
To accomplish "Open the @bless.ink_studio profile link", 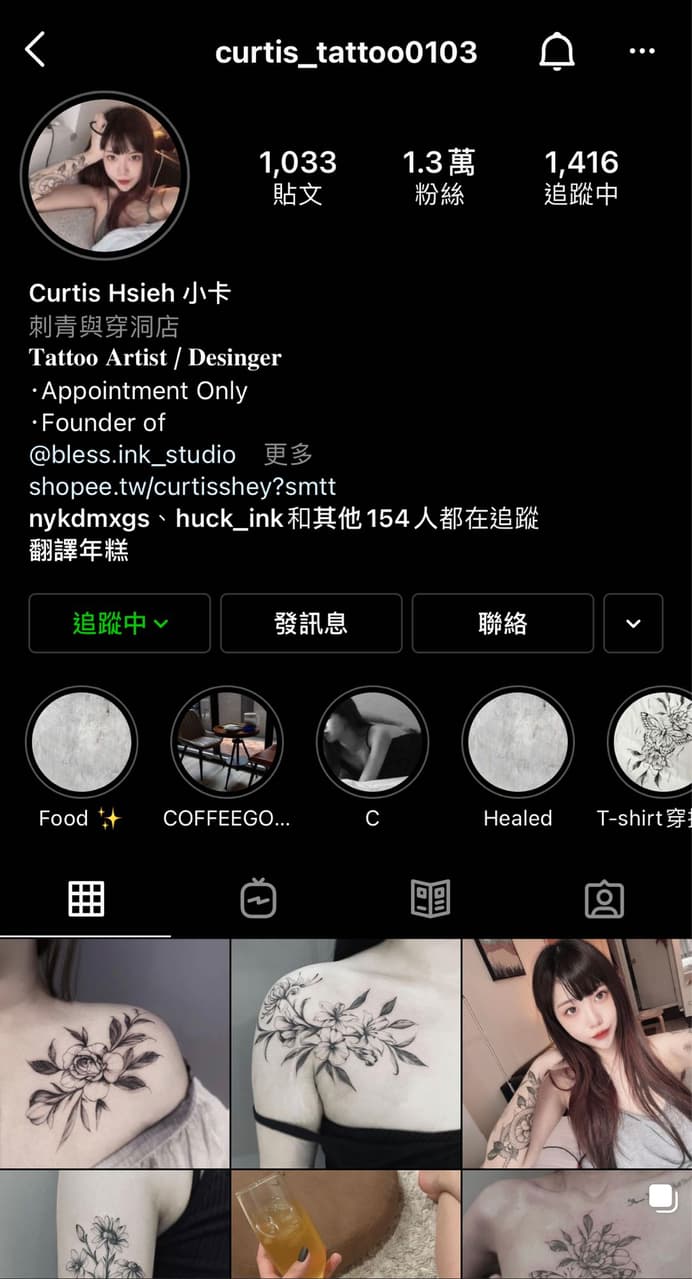I will click(x=132, y=455).
